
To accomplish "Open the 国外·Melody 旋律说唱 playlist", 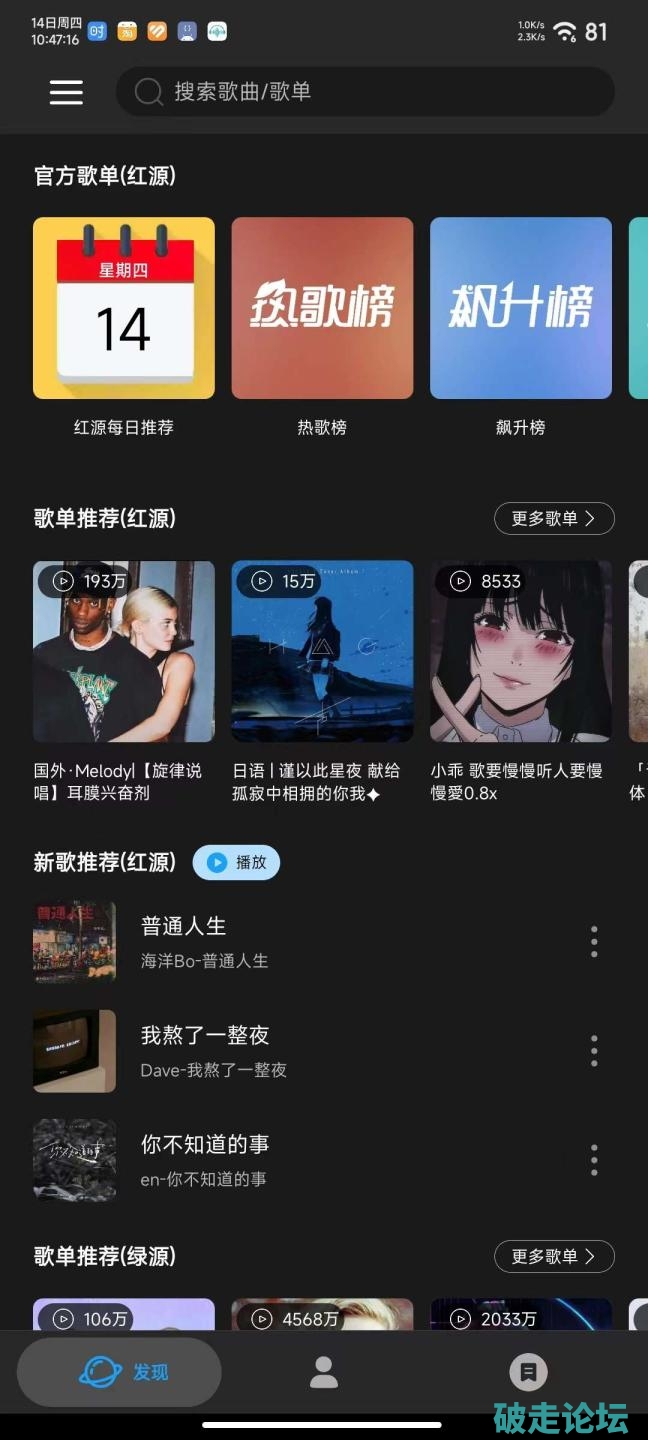I will (124, 651).
